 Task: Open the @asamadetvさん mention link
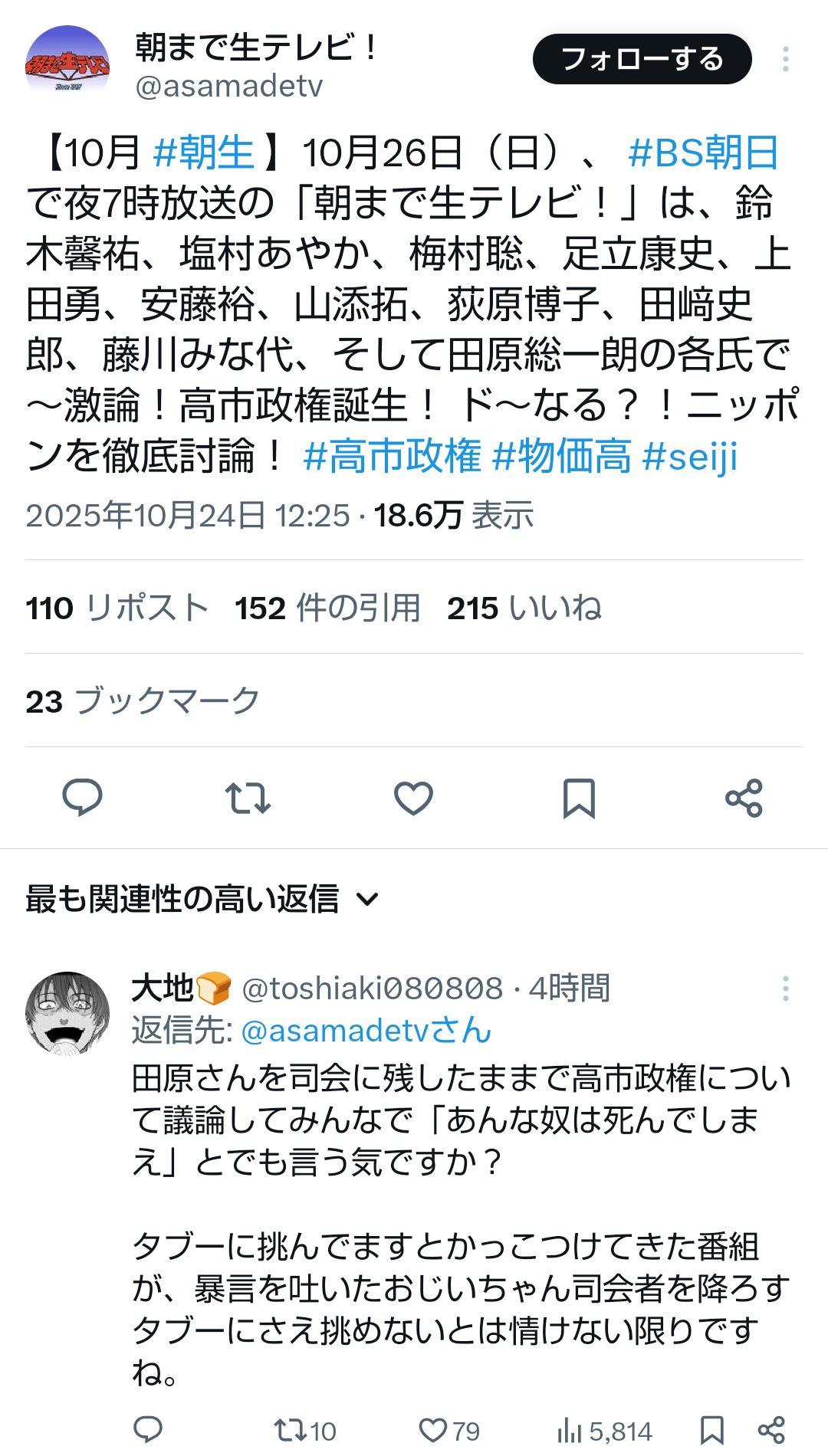366,1031
